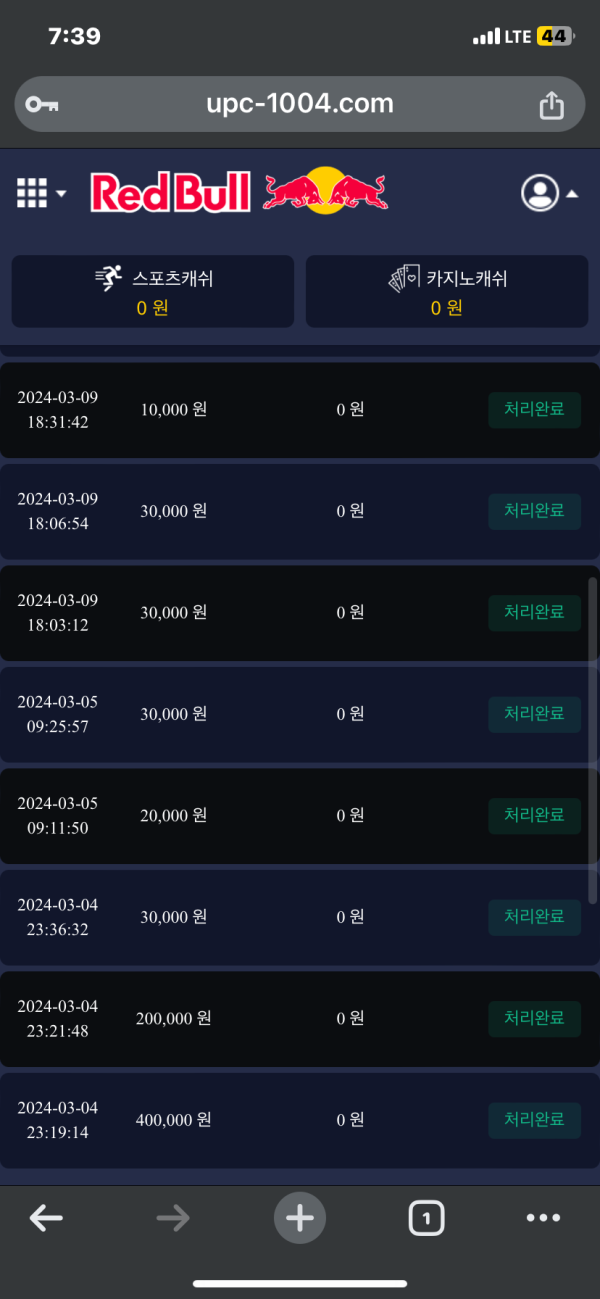Image resolution: width=600 pixels, height=1299 pixels.
Task: Open a new browser tab
Action: 300,1217
